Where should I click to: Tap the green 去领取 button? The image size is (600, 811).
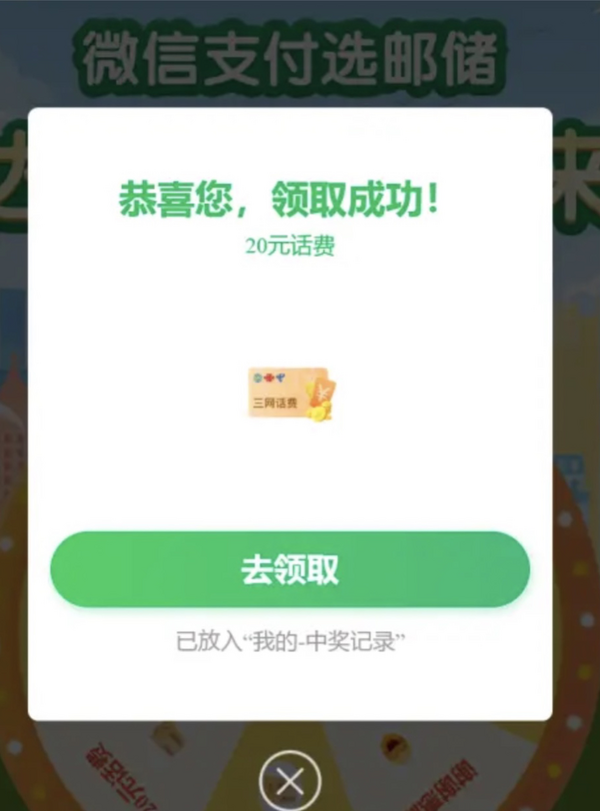[290, 570]
